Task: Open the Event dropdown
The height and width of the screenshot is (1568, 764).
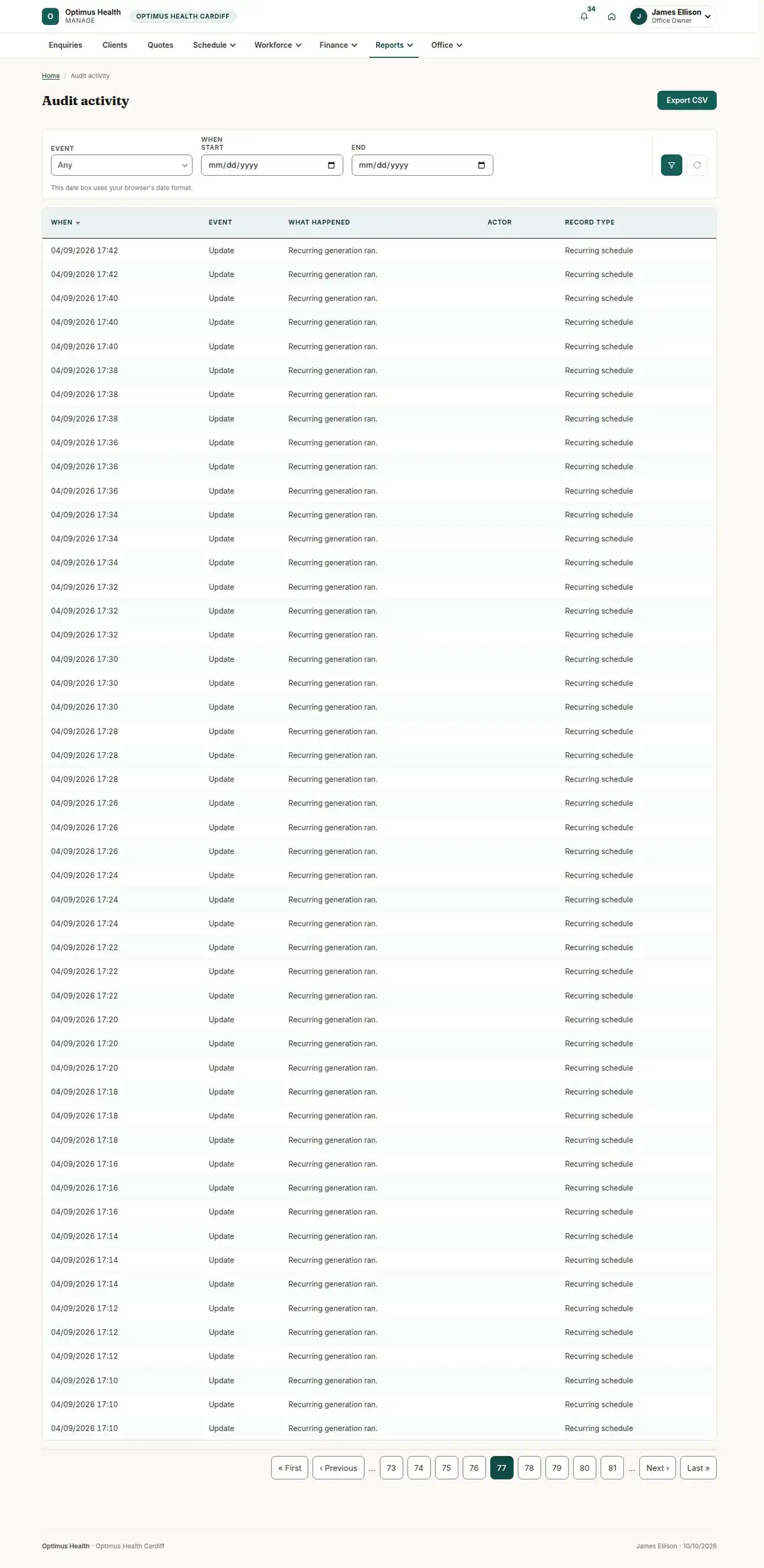Action: pos(122,165)
